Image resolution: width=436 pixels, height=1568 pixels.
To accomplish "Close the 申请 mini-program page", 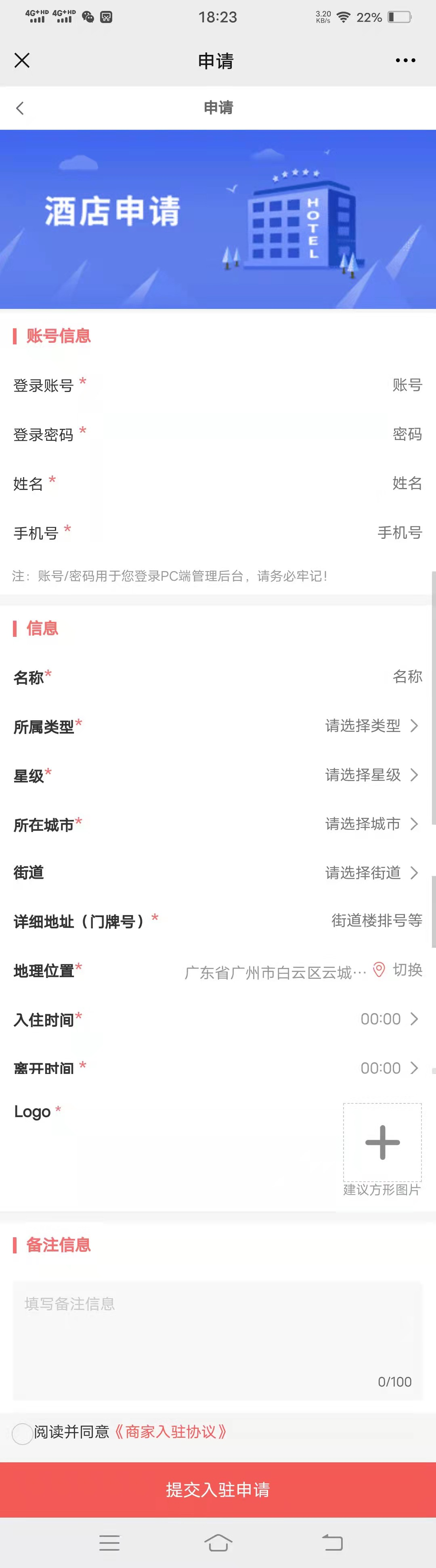I will pyautogui.click(x=22, y=60).
